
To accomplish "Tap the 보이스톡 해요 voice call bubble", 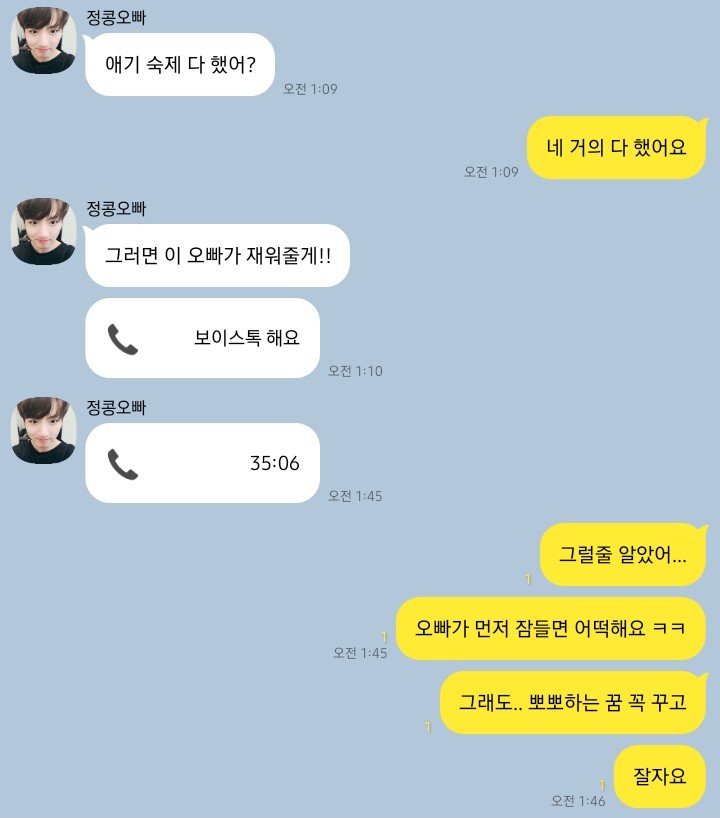I will tap(202, 338).
